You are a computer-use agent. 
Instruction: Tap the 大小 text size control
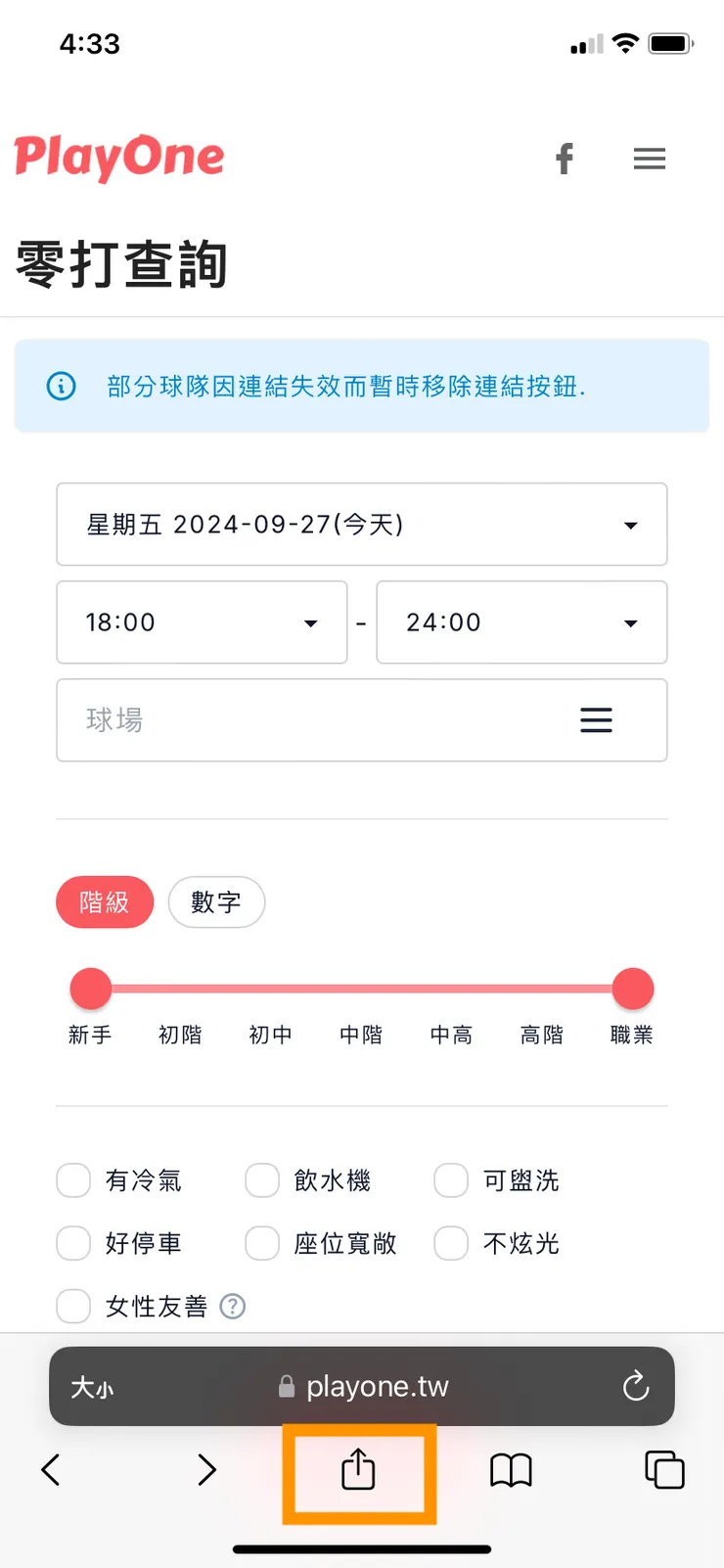click(x=91, y=1386)
